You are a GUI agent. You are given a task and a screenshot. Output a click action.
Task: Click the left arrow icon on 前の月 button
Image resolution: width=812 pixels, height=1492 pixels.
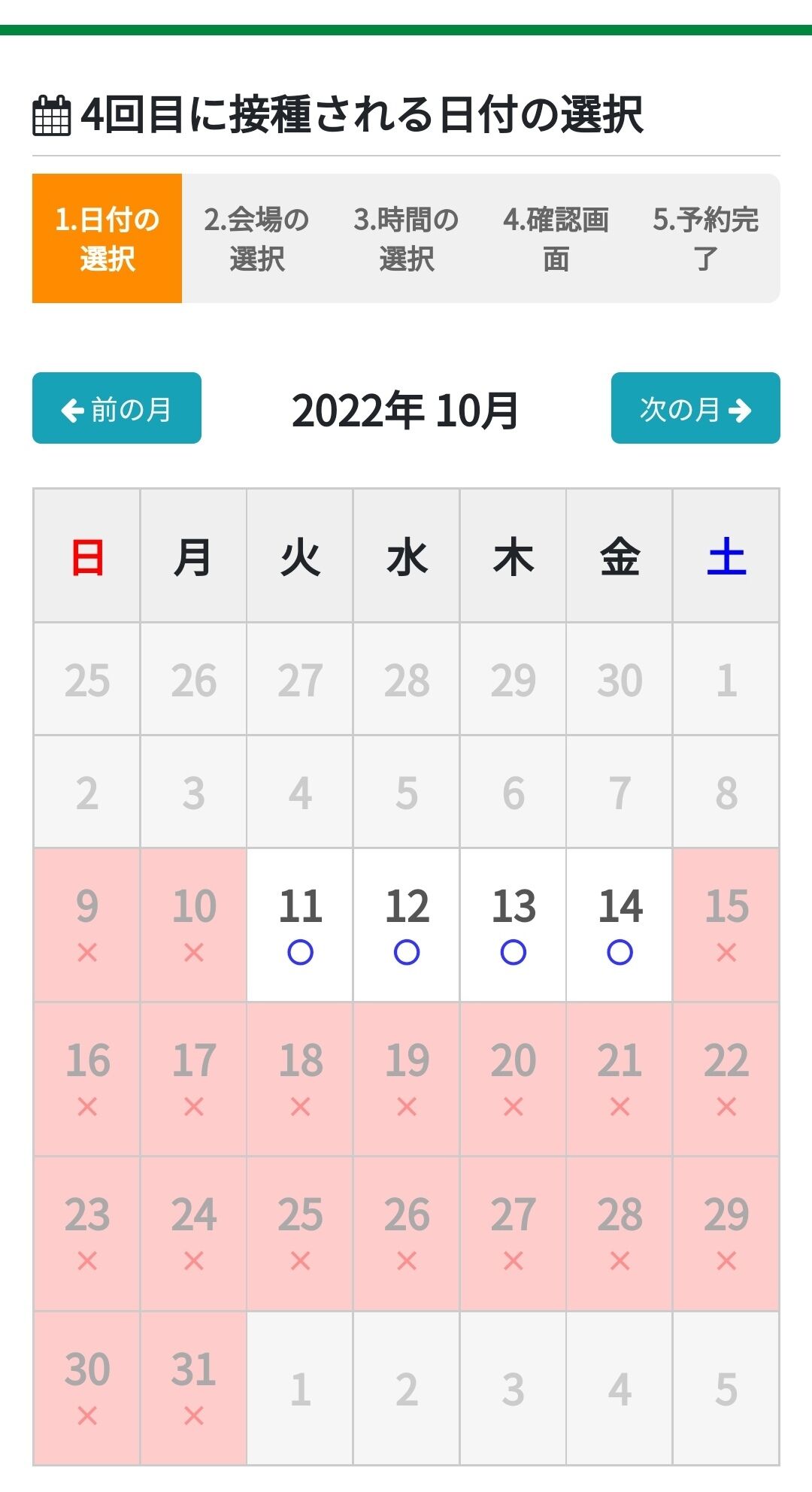click(x=73, y=409)
